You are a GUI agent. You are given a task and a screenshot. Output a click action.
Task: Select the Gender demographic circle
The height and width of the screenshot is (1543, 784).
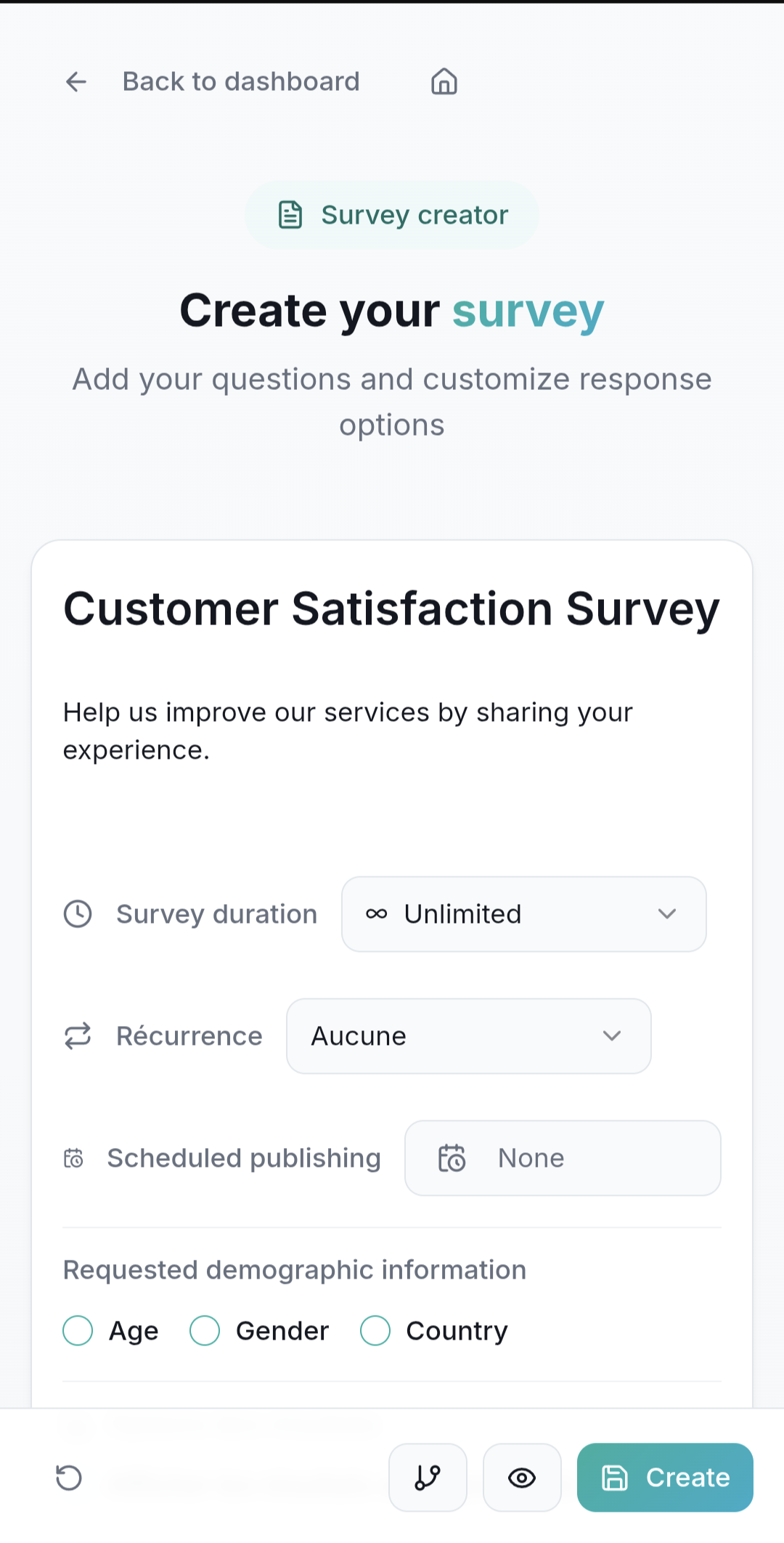(x=205, y=1331)
